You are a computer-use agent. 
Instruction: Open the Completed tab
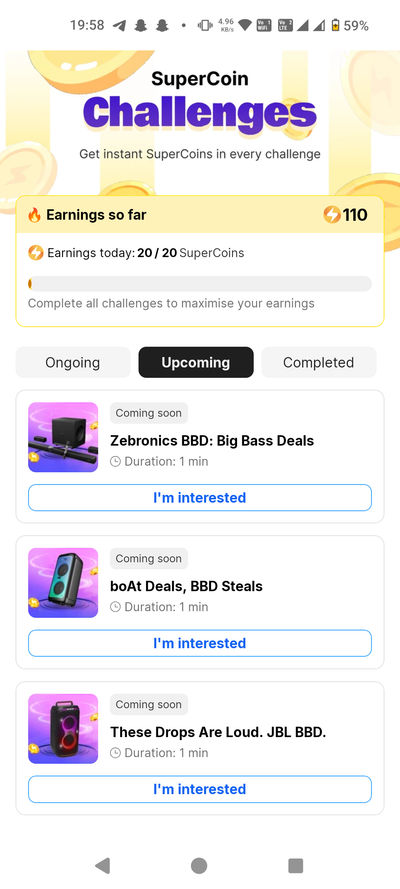point(318,362)
